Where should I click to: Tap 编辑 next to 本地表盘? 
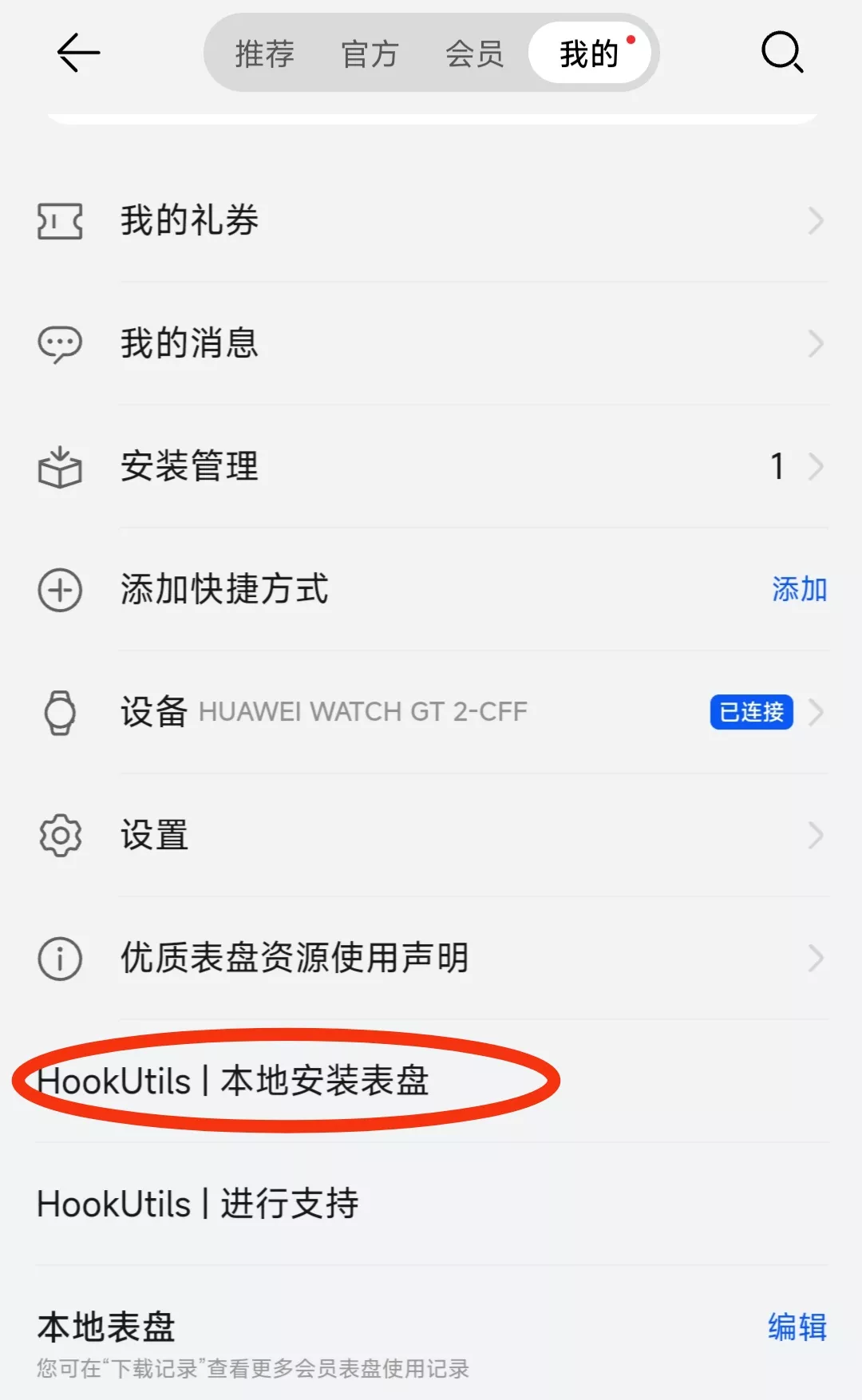[797, 1327]
